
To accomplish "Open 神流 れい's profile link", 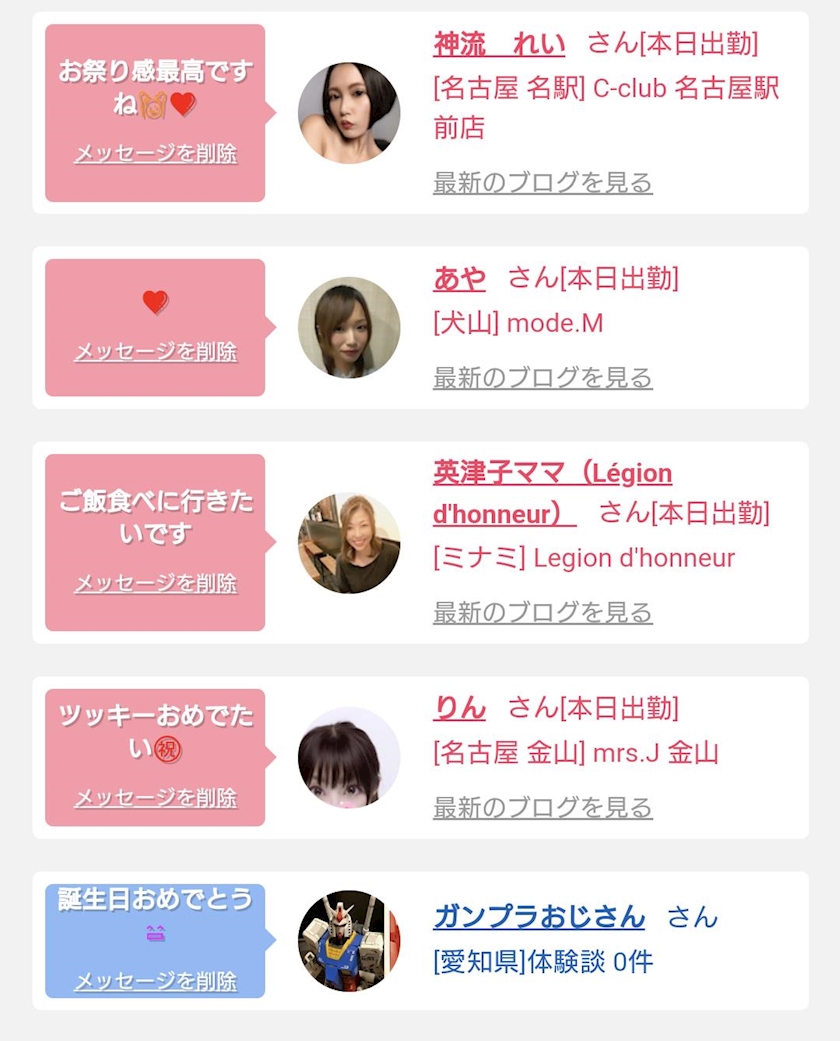I will 499,45.
